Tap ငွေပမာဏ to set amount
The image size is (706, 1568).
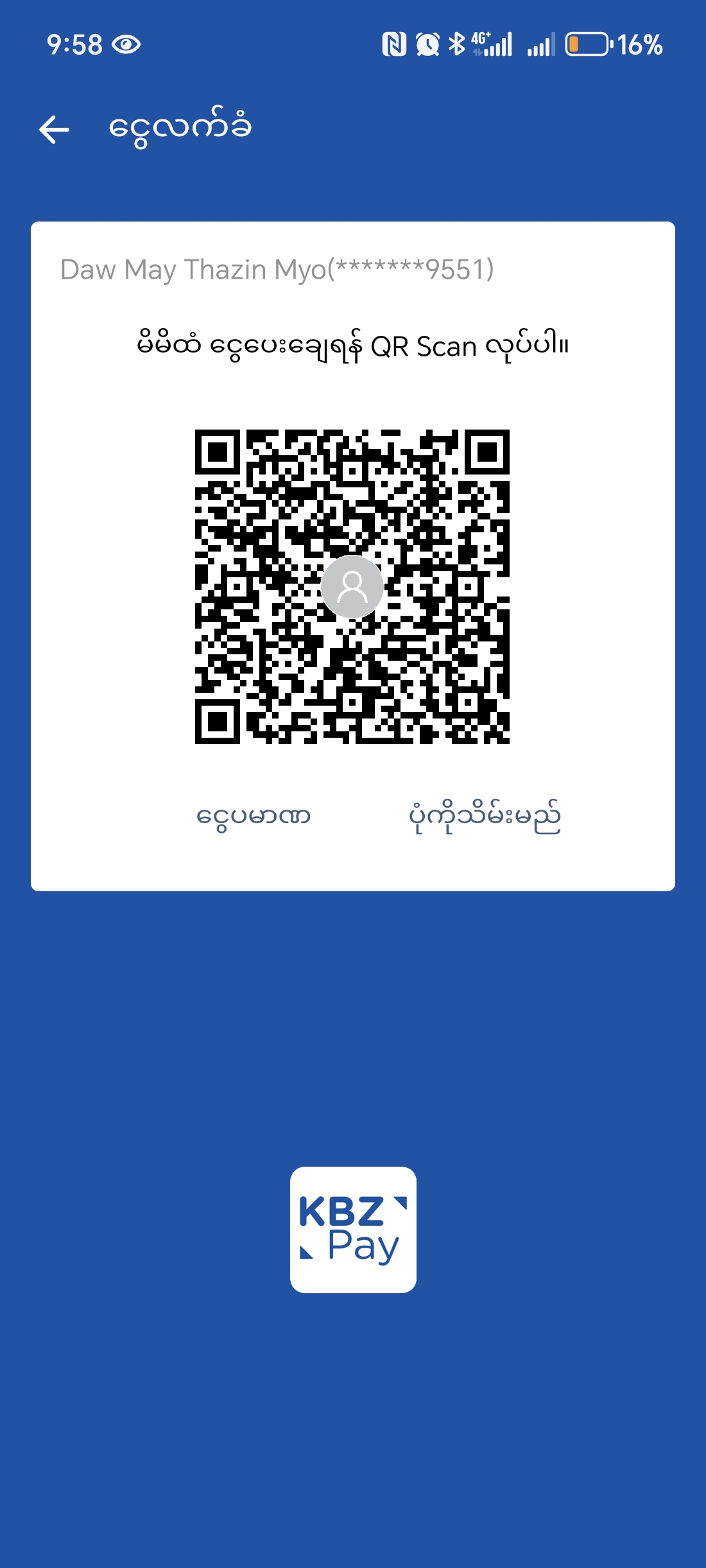[254, 817]
